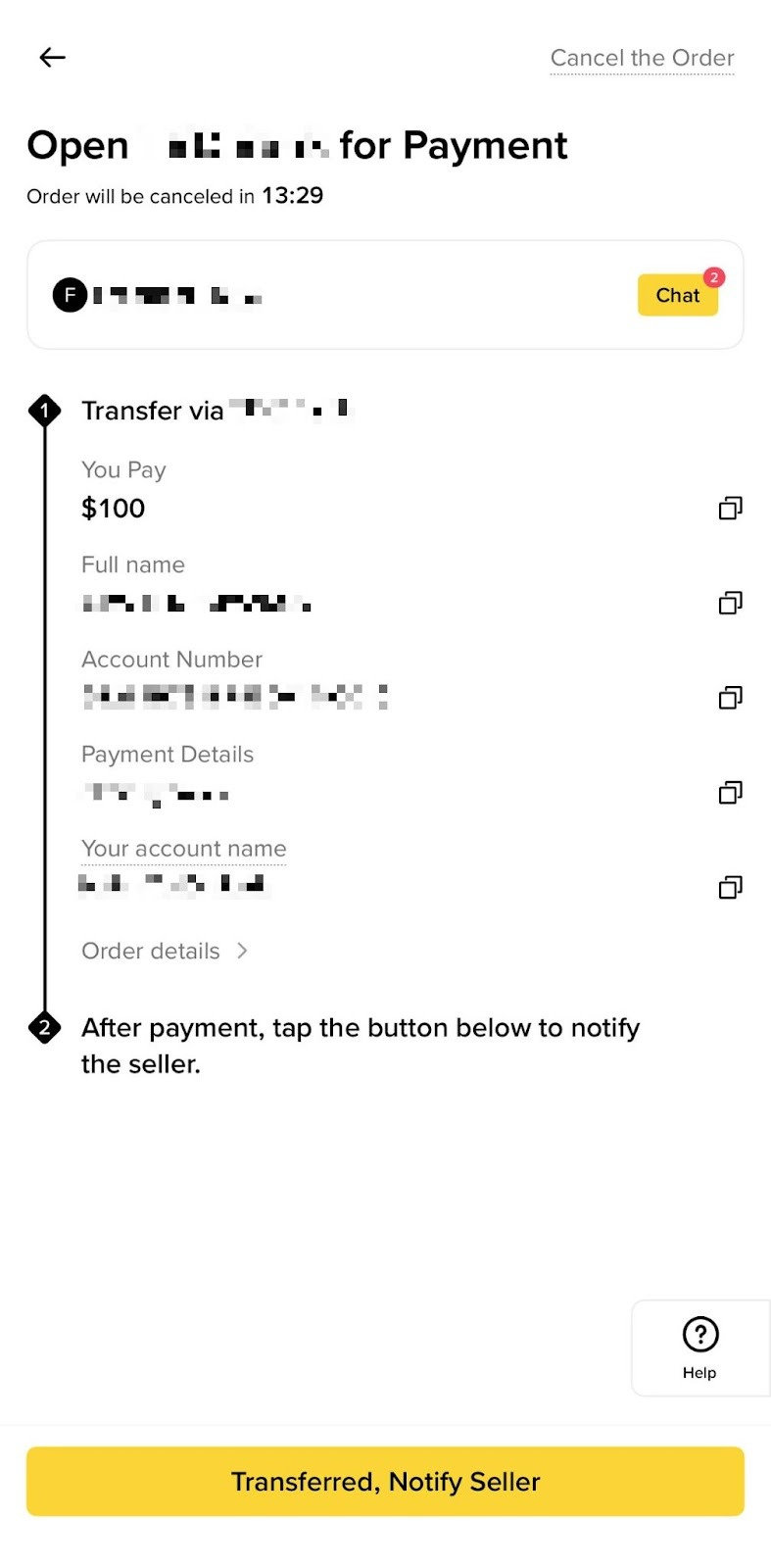Copy the Payment Details value
Screen dimensions: 771x1568
point(730,792)
